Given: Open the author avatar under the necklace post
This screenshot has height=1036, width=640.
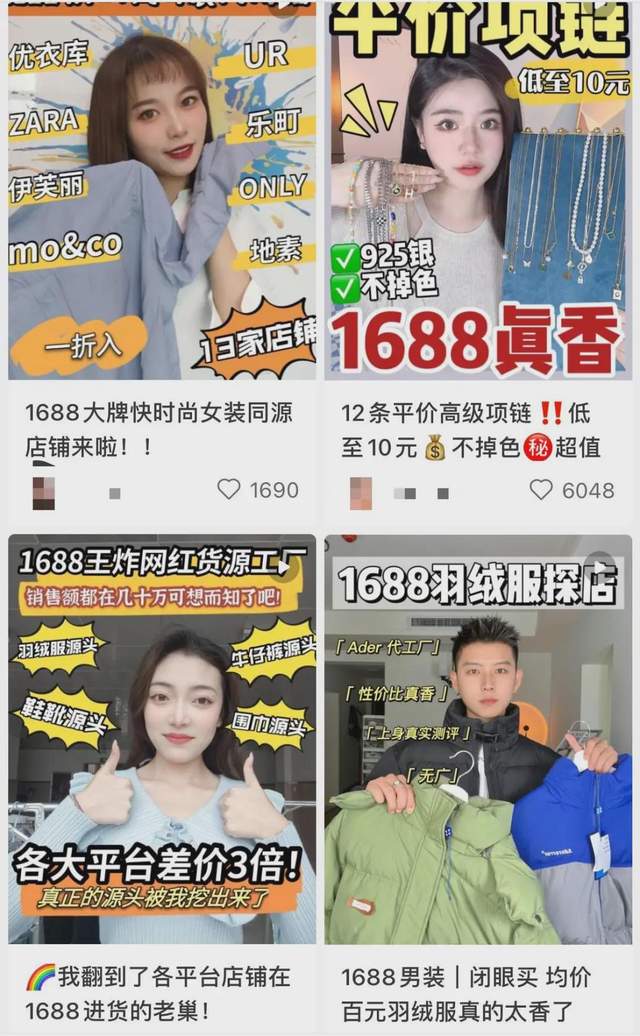Looking at the screenshot, I should pyautogui.click(x=361, y=493).
